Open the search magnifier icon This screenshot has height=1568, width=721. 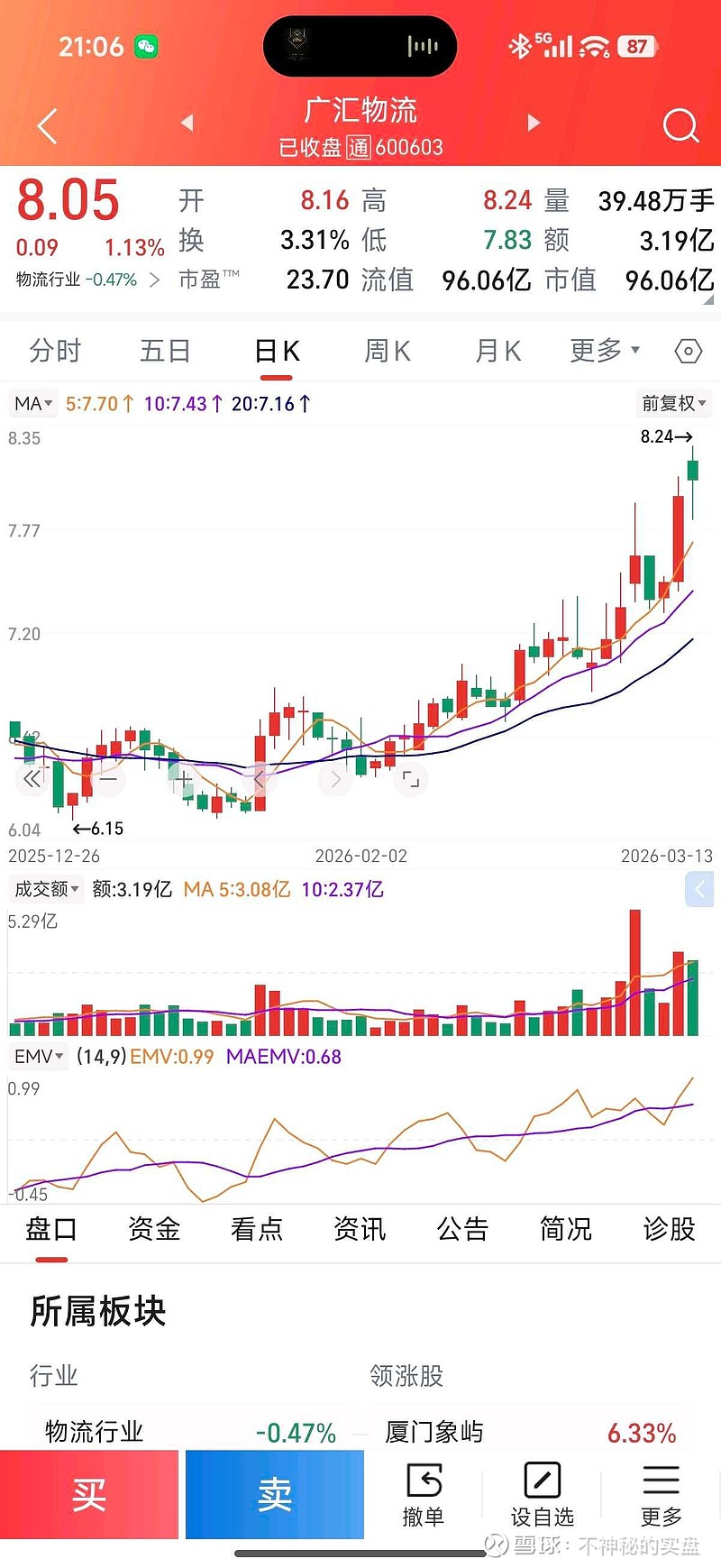coord(681,126)
